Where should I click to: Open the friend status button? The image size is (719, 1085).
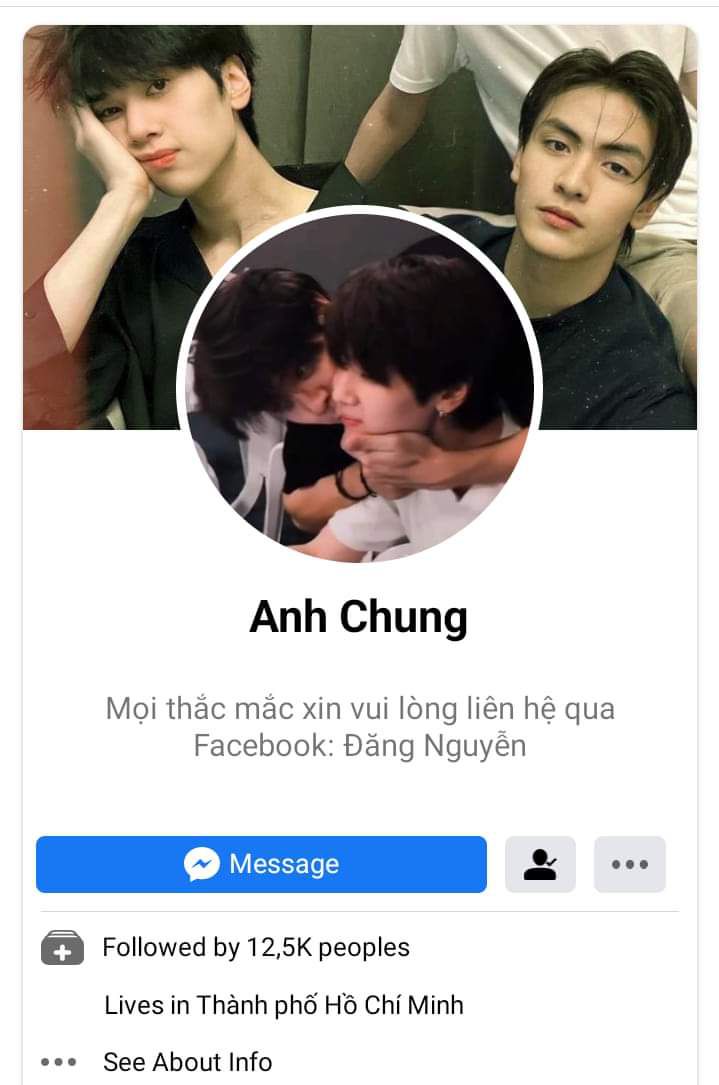pyautogui.click(x=540, y=864)
